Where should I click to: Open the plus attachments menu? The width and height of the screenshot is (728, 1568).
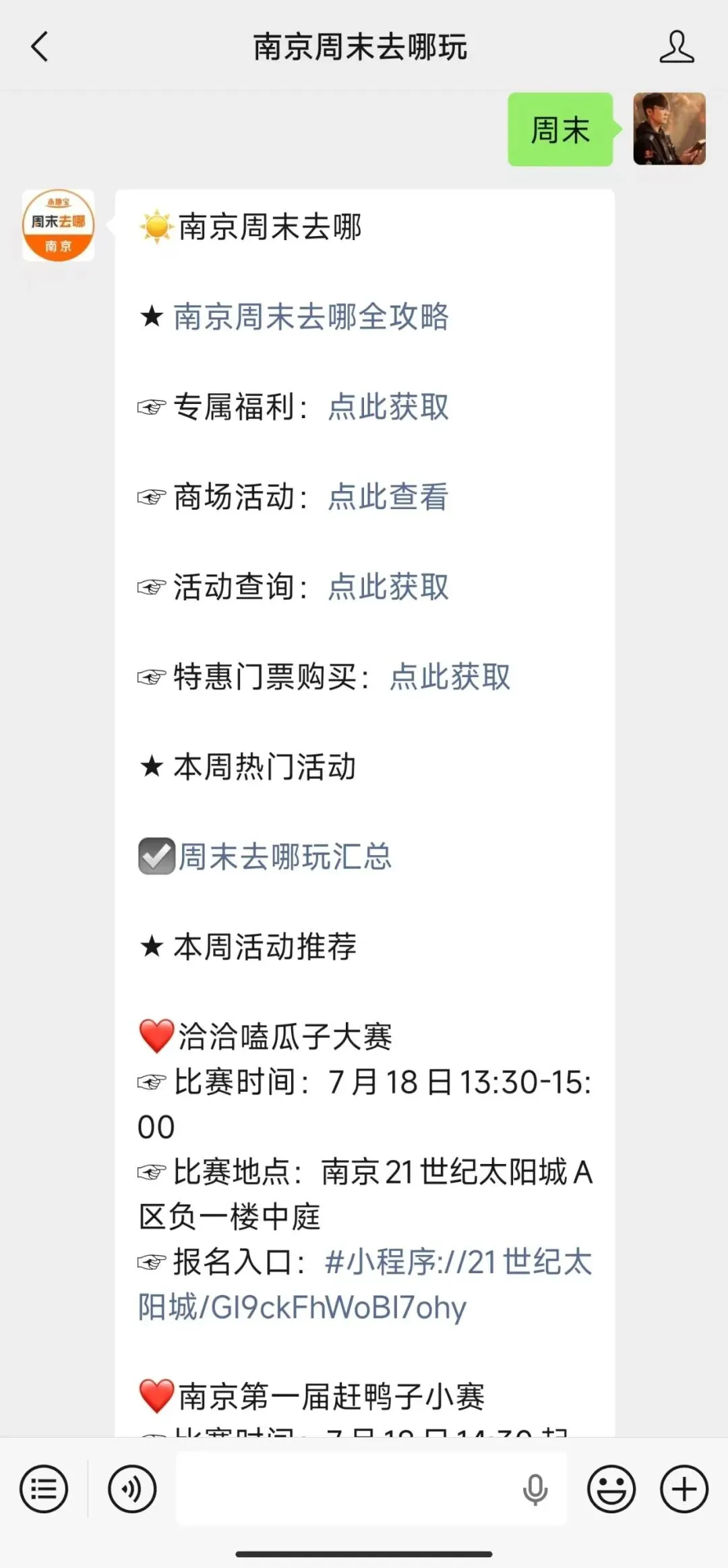pyautogui.click(x=684, y=1489)
